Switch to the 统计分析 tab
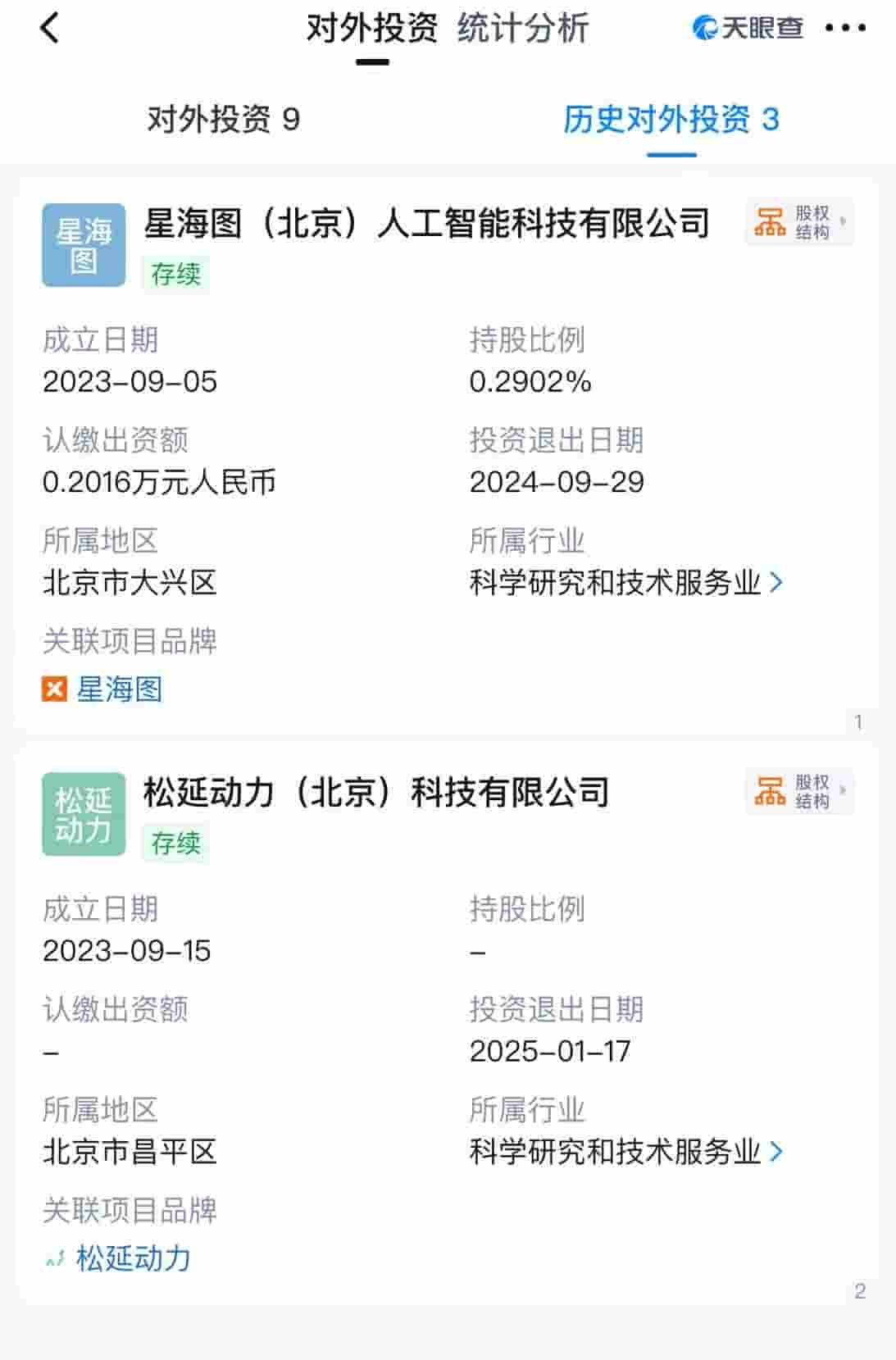The height and width of the screenshot is (1360, 896). pos(523,29)
